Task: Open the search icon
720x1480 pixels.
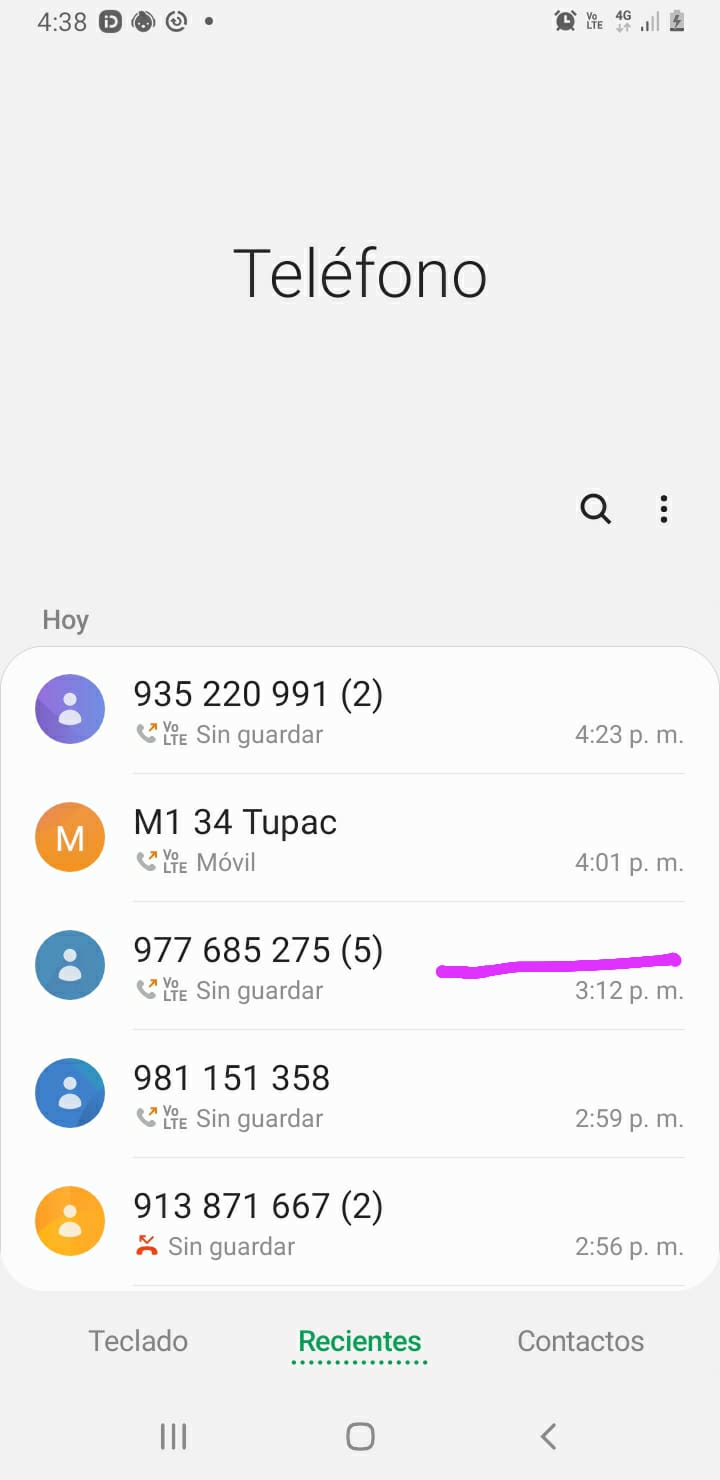Action: (x=596, y=509)
